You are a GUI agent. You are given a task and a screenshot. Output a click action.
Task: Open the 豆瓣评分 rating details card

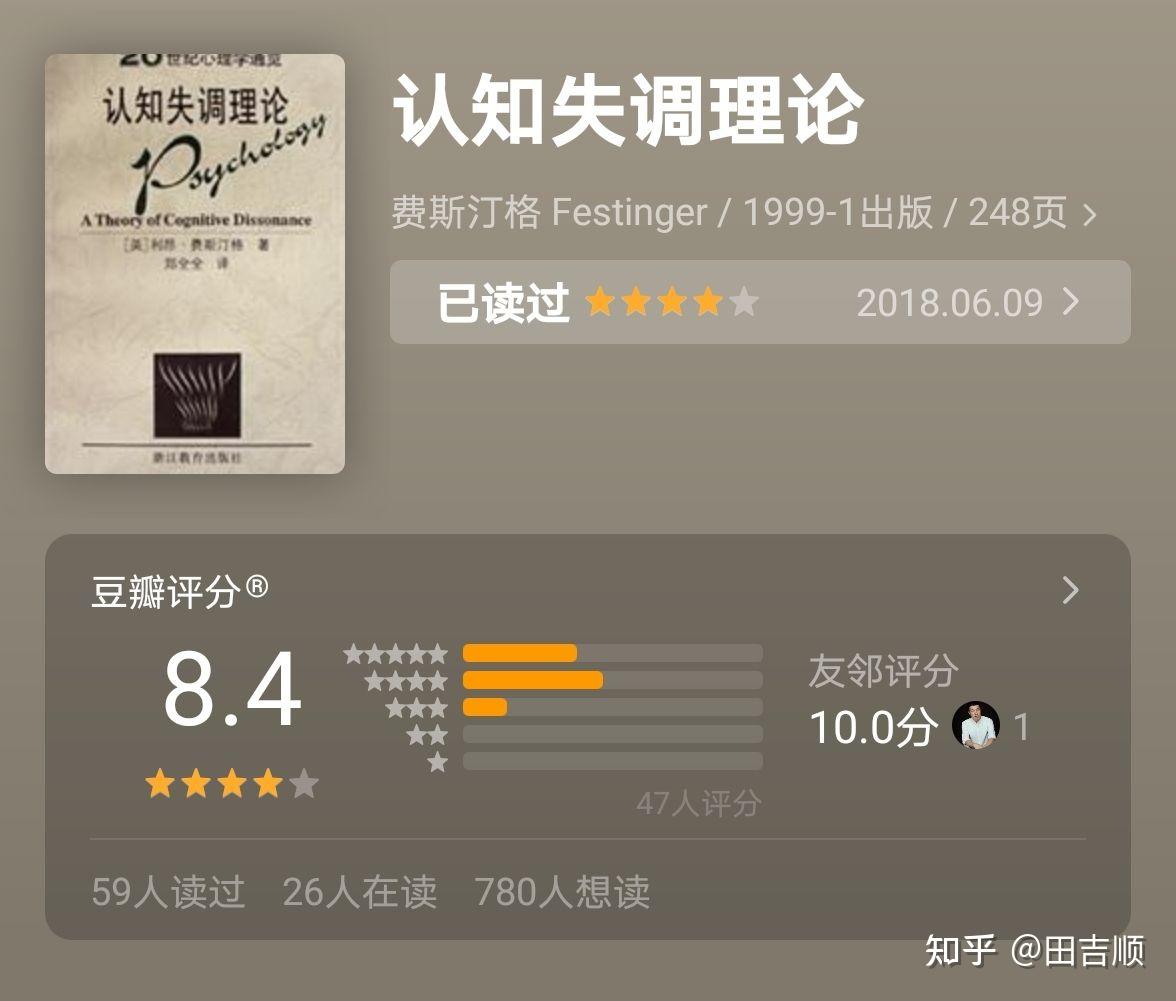coord(1069,590)
